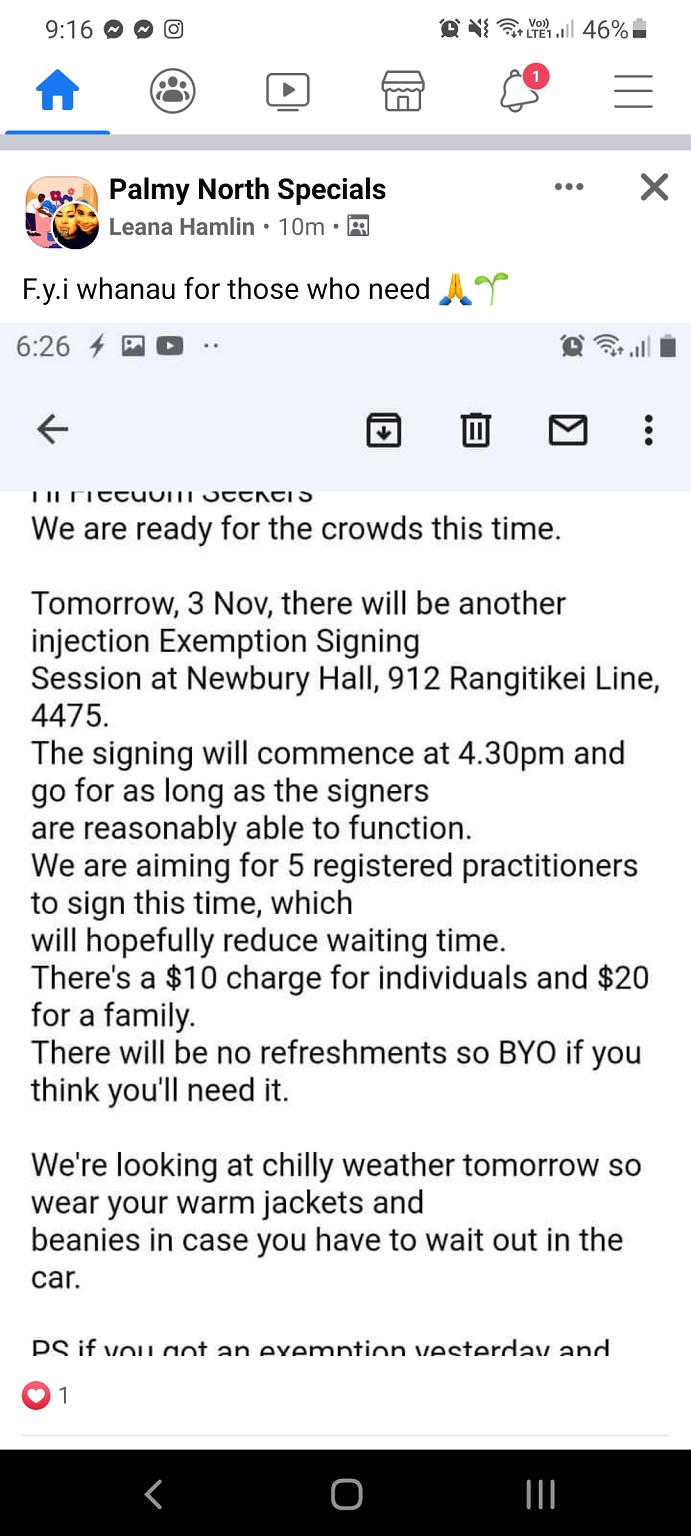Switch to the Watch video tab
The image size is (691, 1536).
[288, 92]
